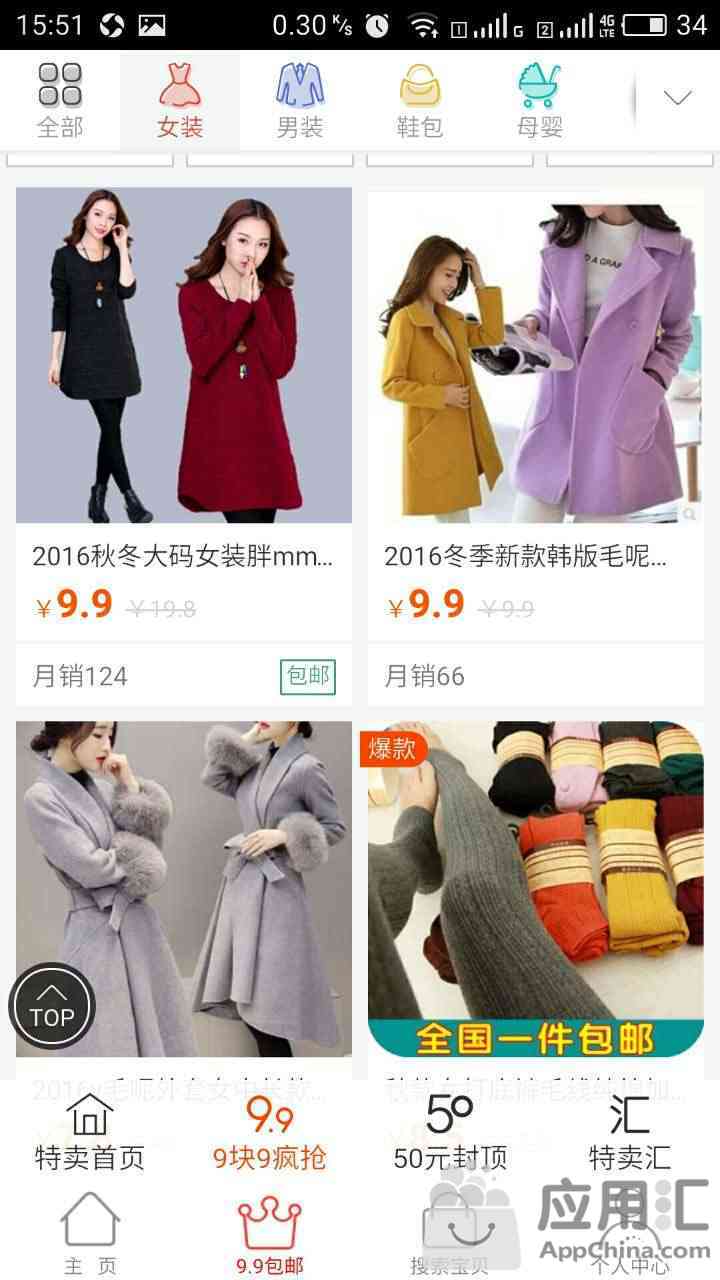Tap the TOP button to return to top
The image size is (720, 1280).
[51, 1005]
